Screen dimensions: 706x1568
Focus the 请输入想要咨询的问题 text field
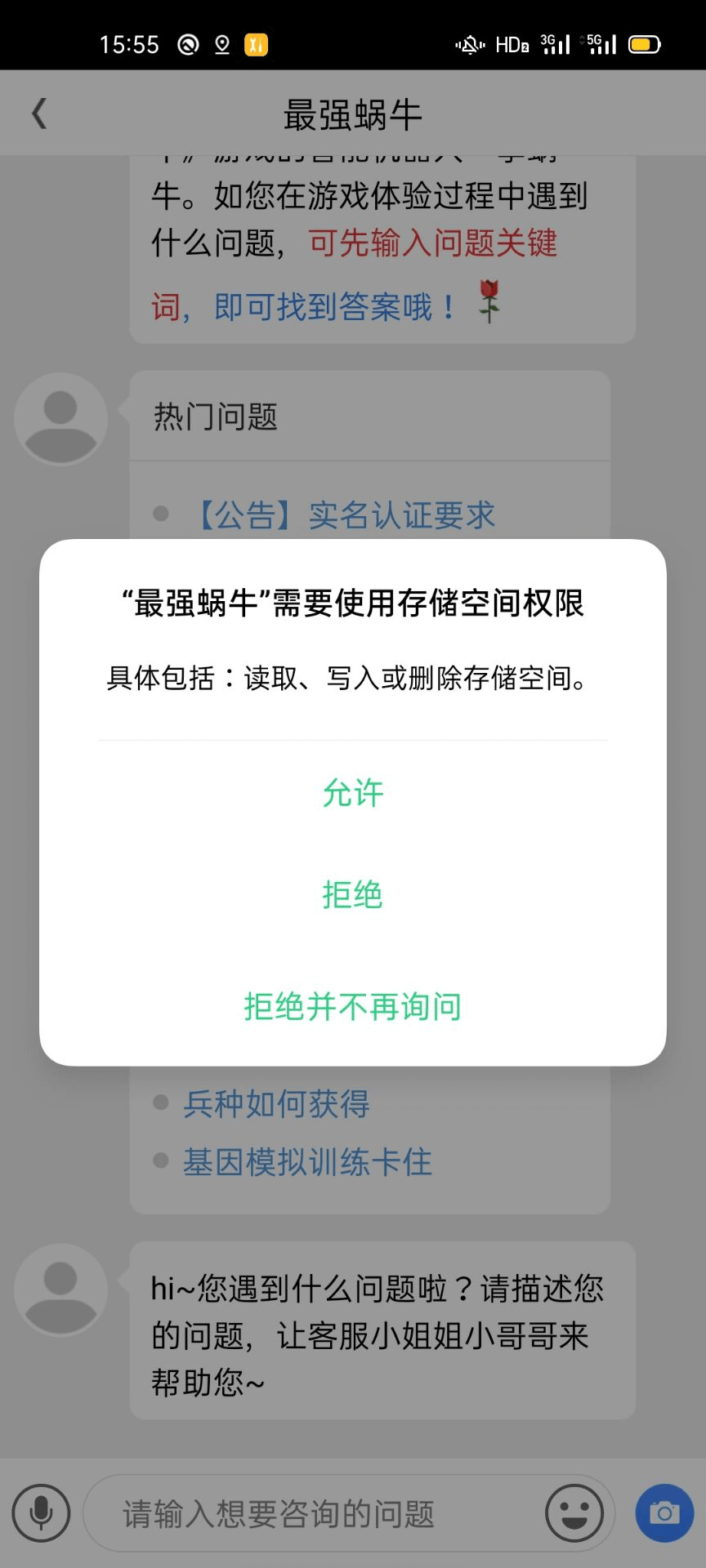(311, 1513)
